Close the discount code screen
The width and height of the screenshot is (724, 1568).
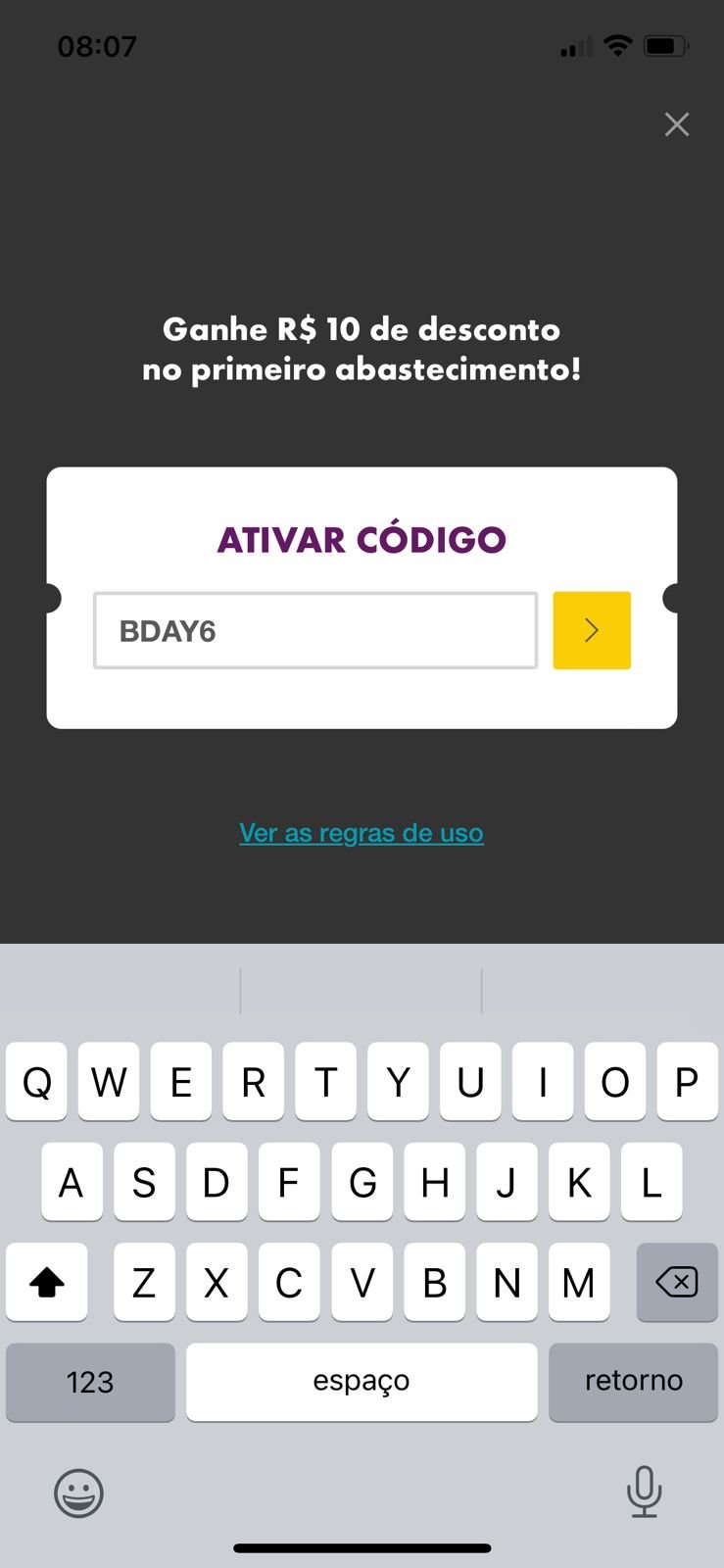click(677, 124)
